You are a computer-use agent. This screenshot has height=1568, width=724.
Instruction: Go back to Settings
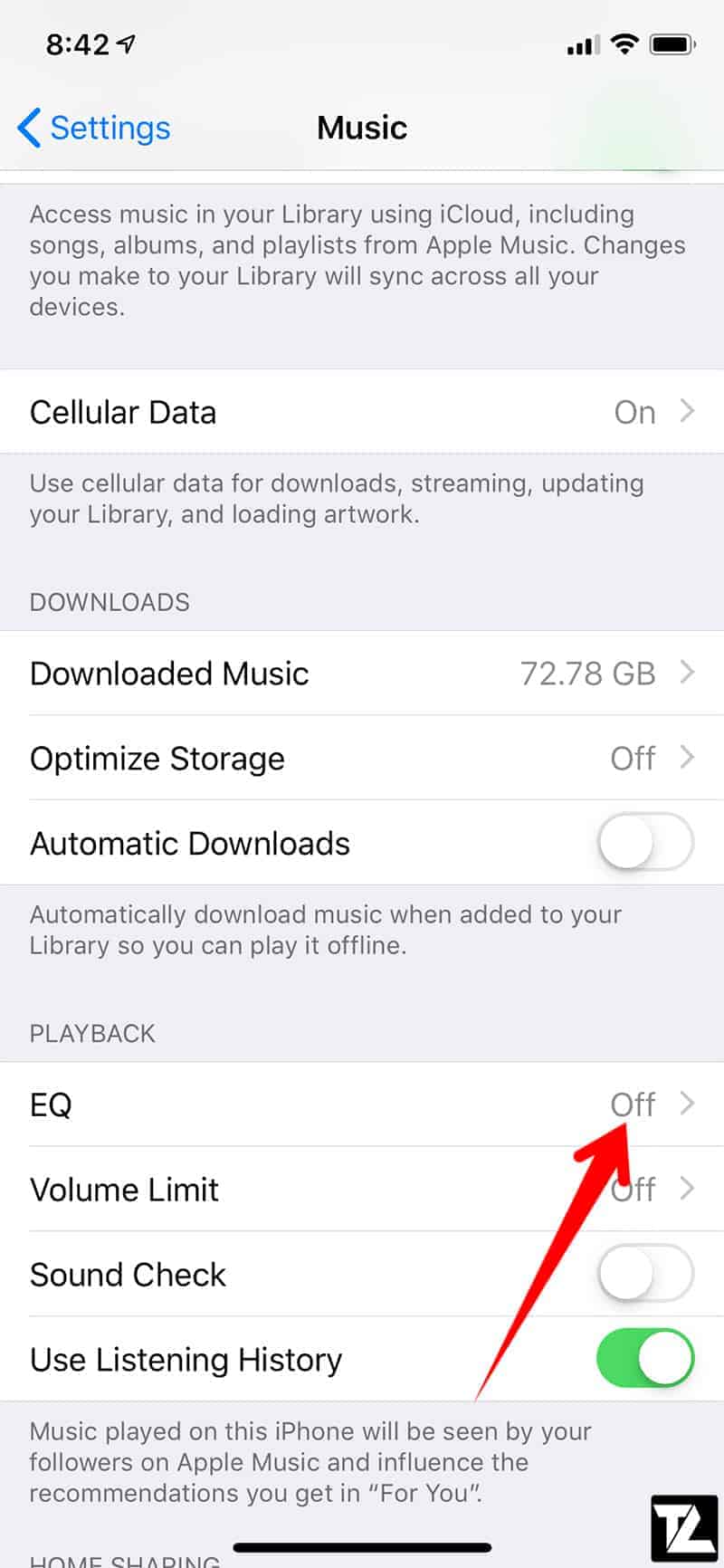pyautogui.click(x=94, y=128)
